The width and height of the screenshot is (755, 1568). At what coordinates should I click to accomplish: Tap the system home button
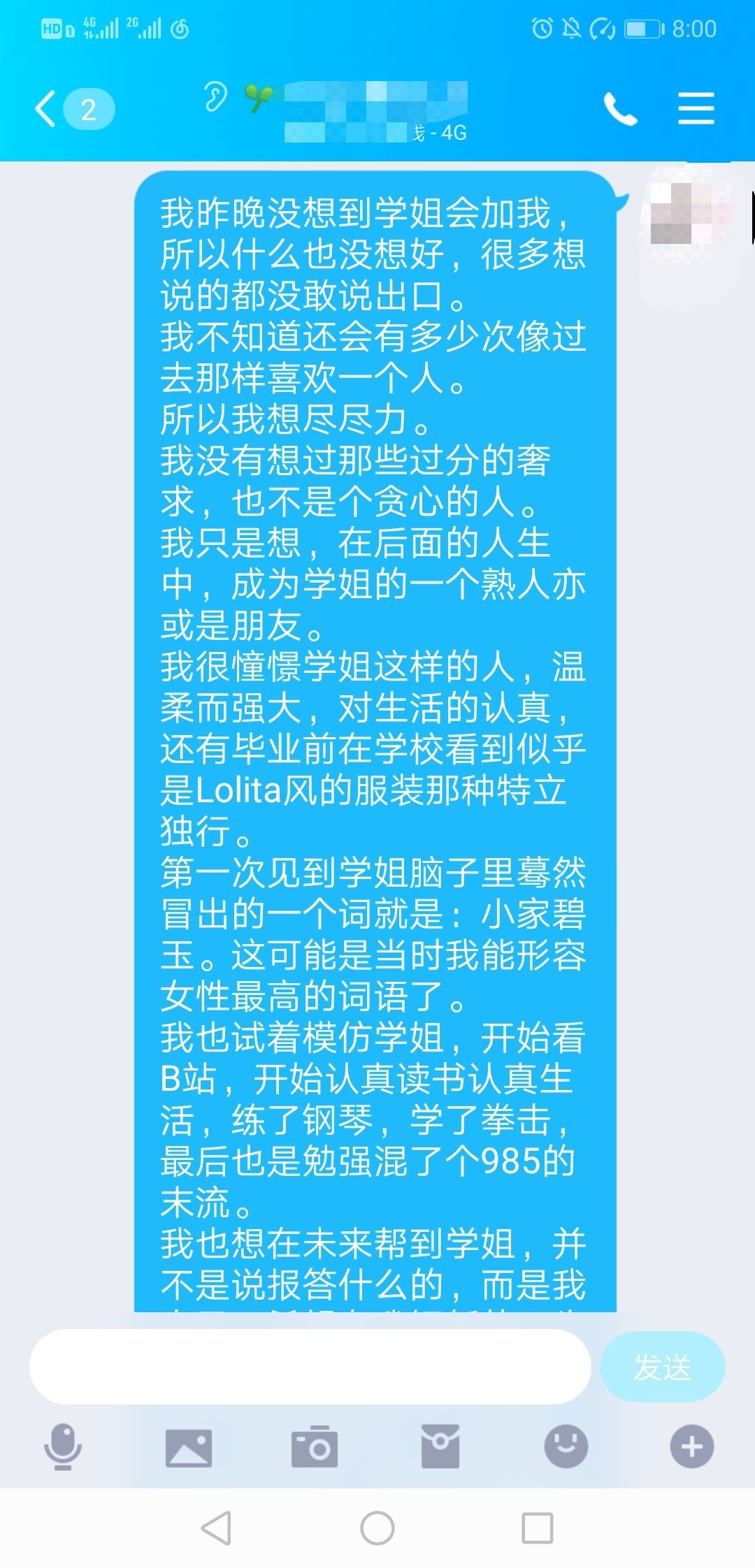(x=377, y=1528)
